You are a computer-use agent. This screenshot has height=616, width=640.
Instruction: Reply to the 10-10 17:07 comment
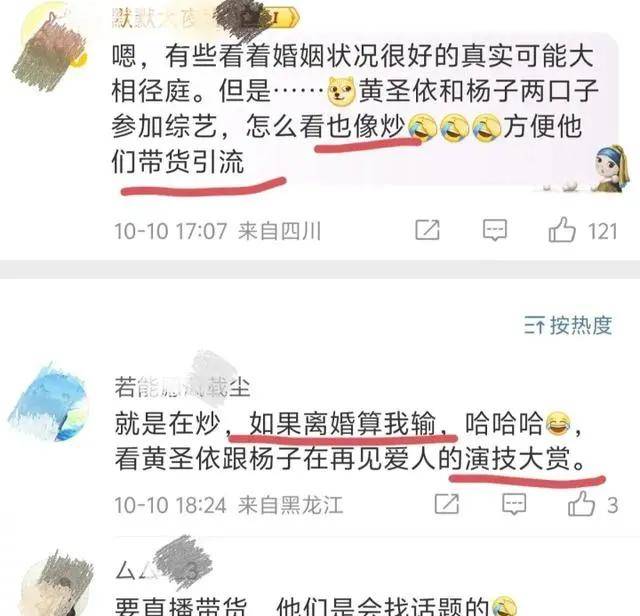point(495,231)
